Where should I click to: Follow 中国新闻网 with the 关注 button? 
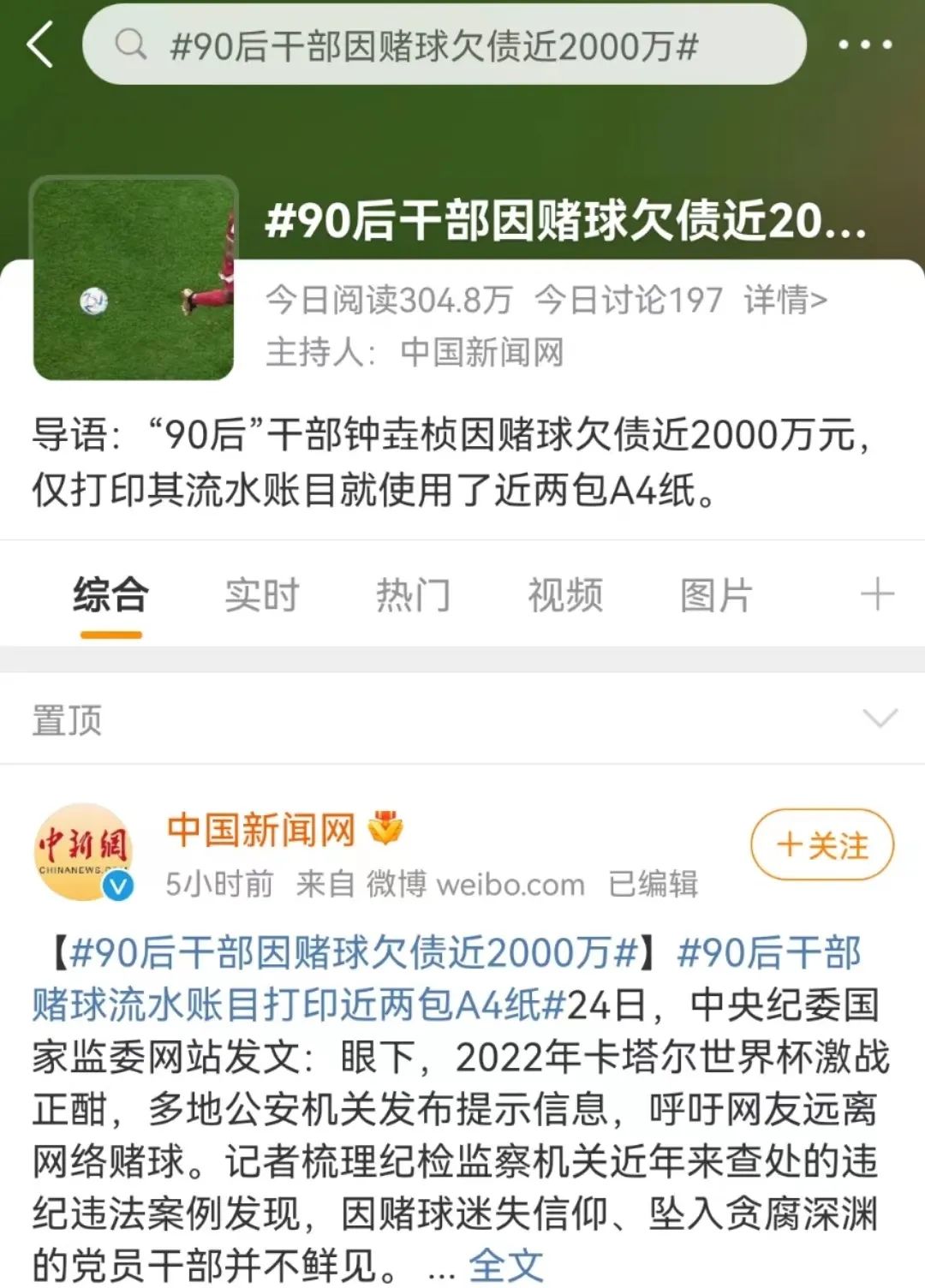tap(821, 845)
